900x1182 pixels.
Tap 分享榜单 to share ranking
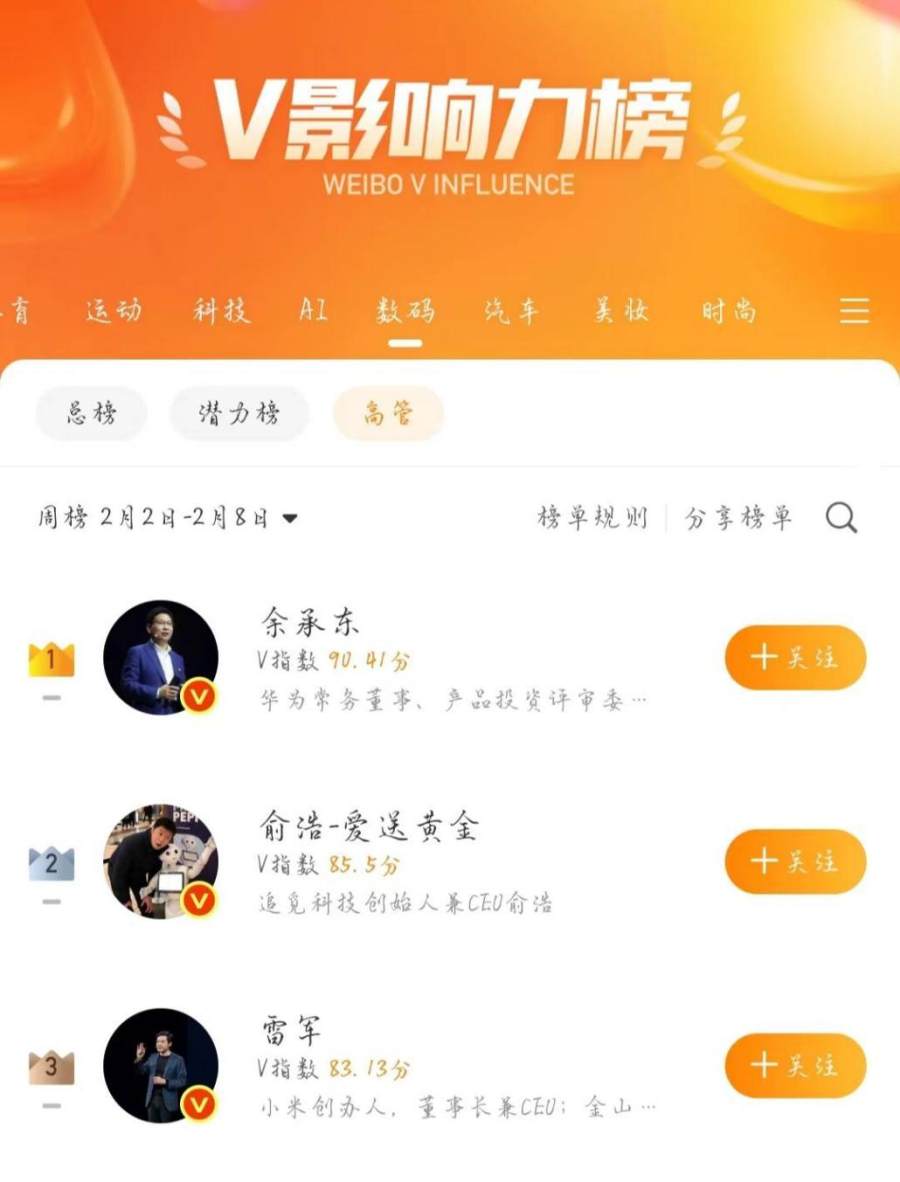pyautogui.click(x=739, y=518)
